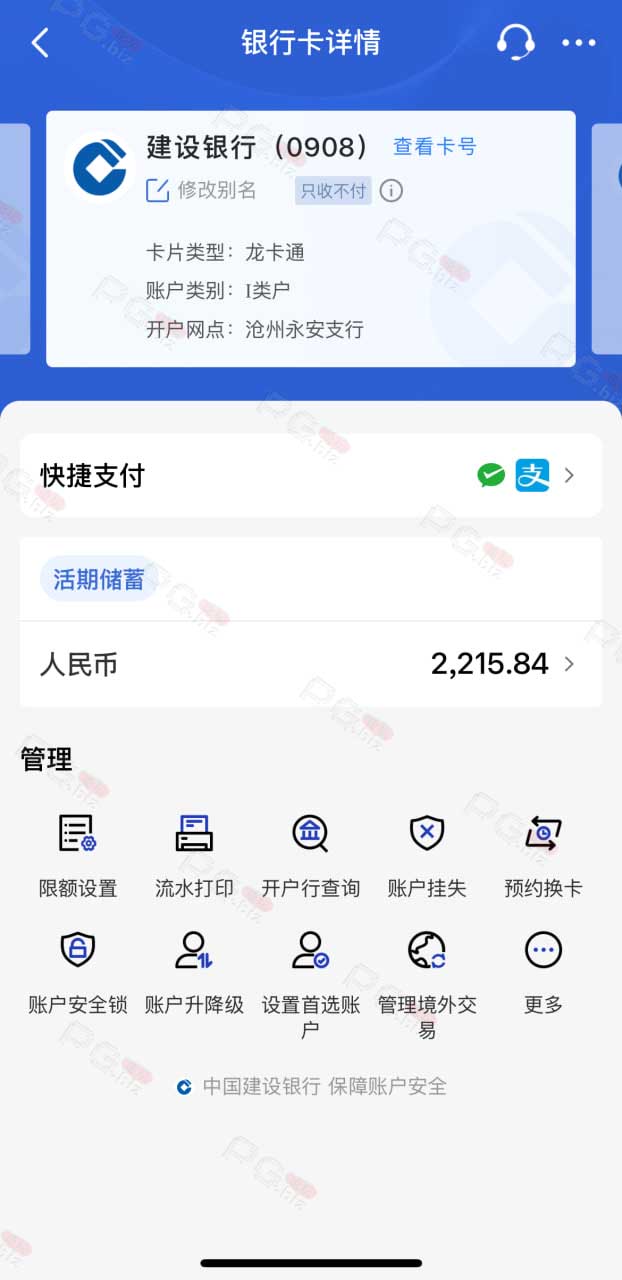Open 限额设置 limit settings
The height and width of the screenshot is (1280, 622).
78,857
